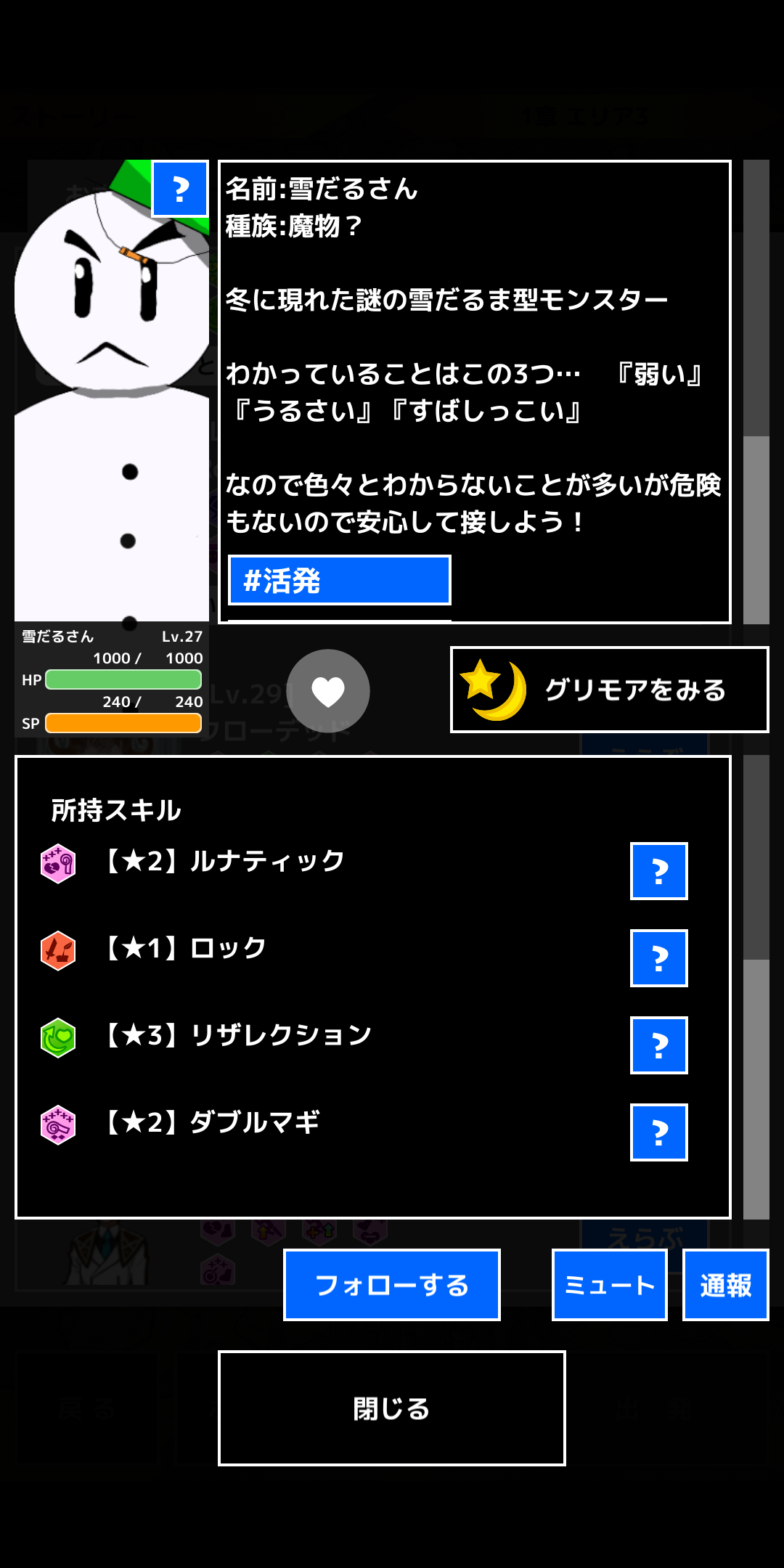Tap the フォローする button
Viewport: 784px width, 1568px height.
point(392,1285)
